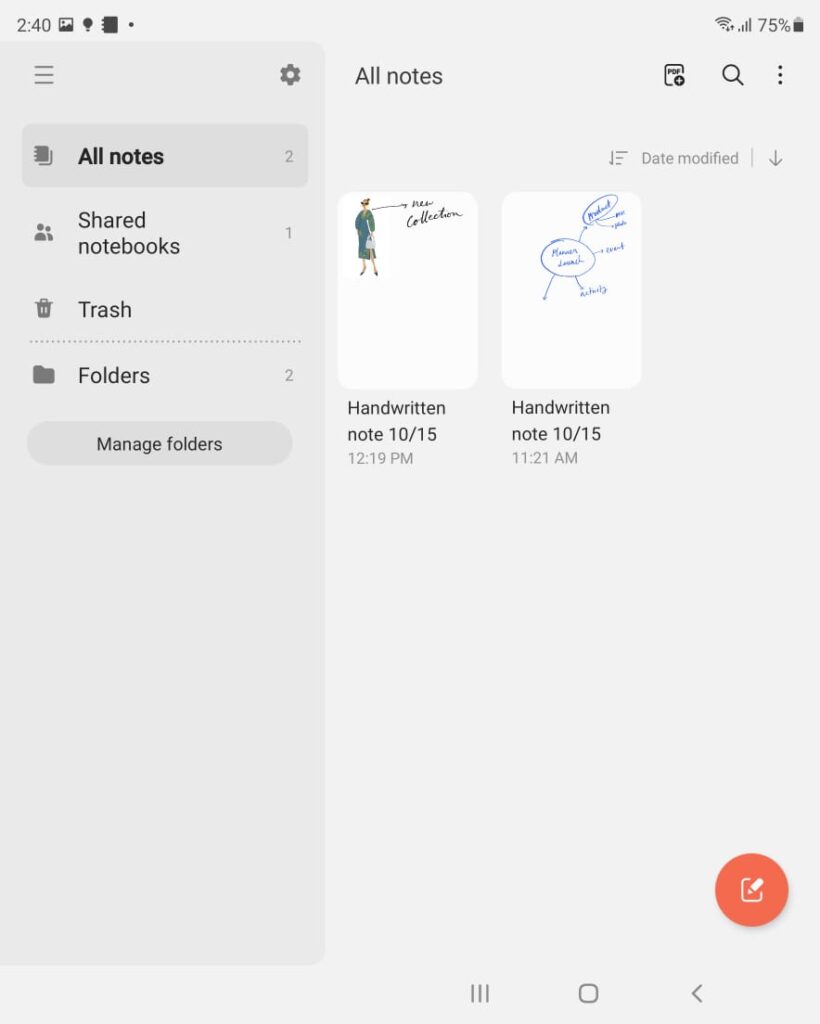Go back using the system navigation
Viewport: 820px width, 1024px height.
697,993
